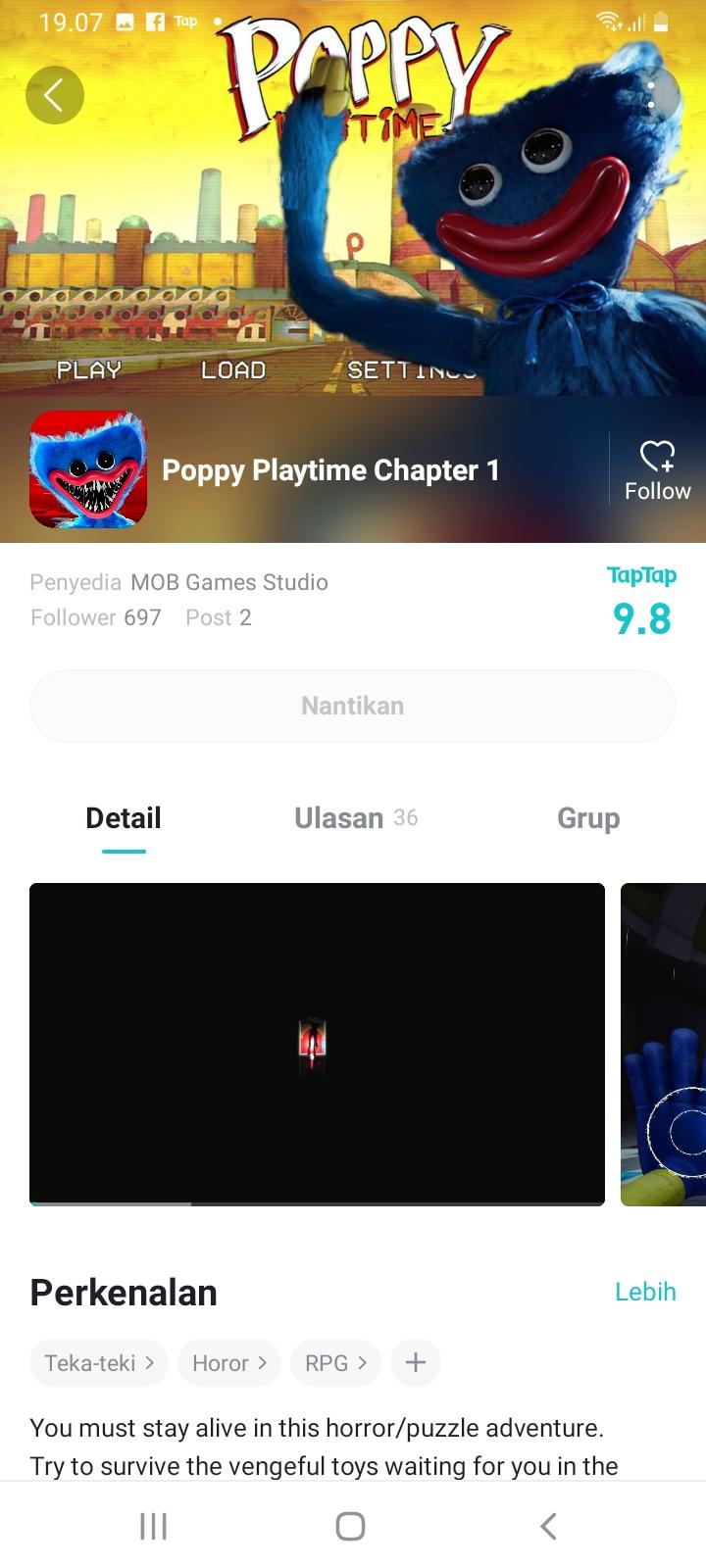Open the Teka-teki tag chip
This screenshot has height=1568, width=706.
pos(99,1363)
